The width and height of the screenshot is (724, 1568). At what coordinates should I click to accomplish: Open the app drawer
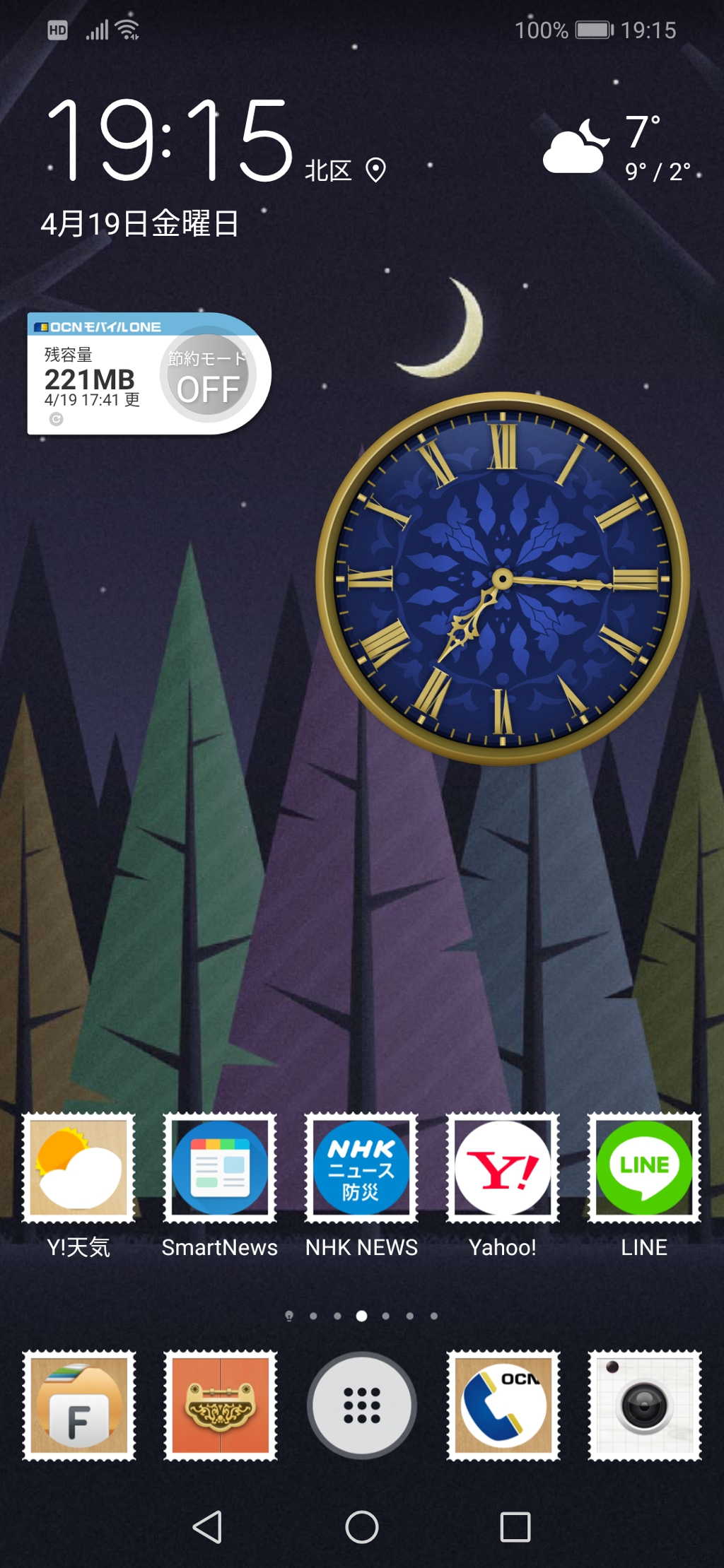click(x=361, y=1405)
